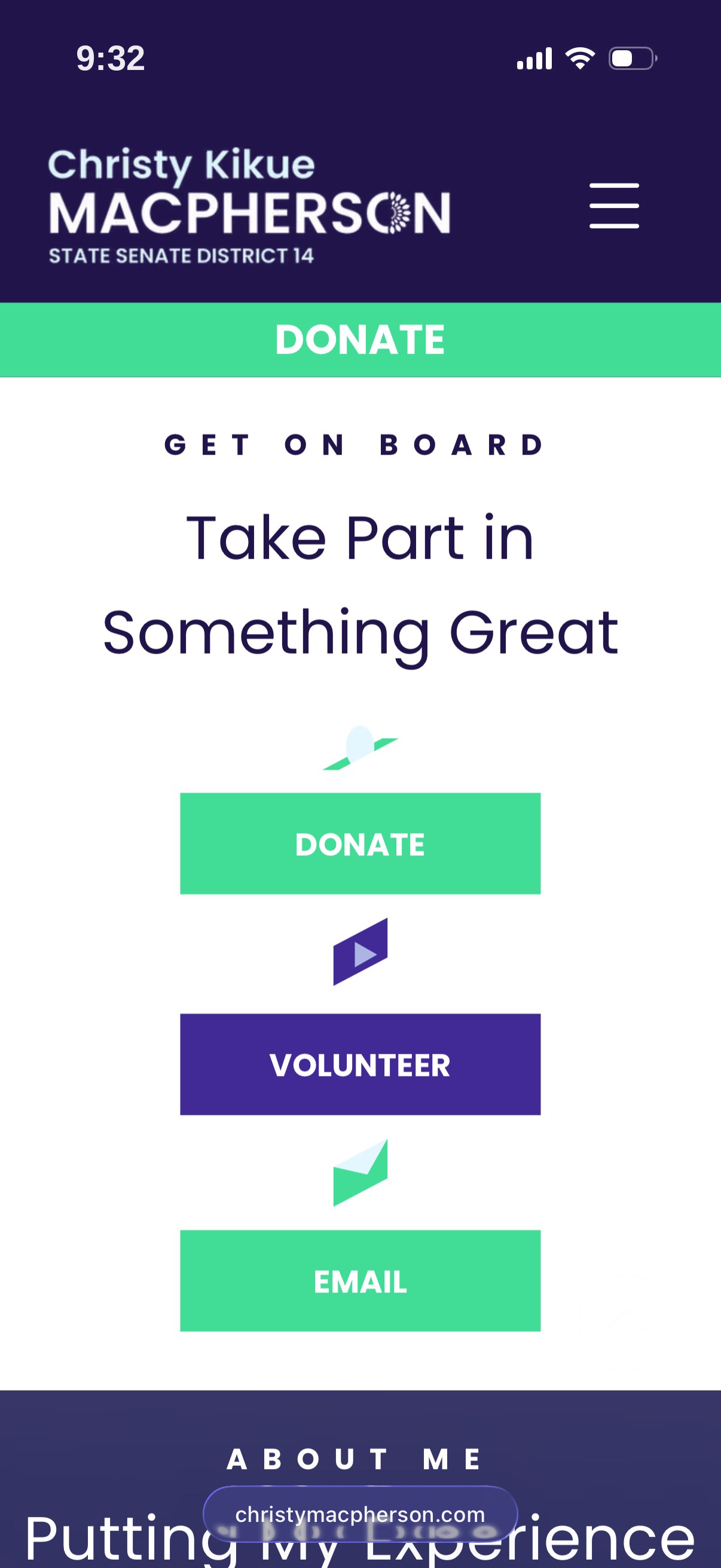
Task: Tap the Donate button under Take Part
Action: tap(360, 843)
